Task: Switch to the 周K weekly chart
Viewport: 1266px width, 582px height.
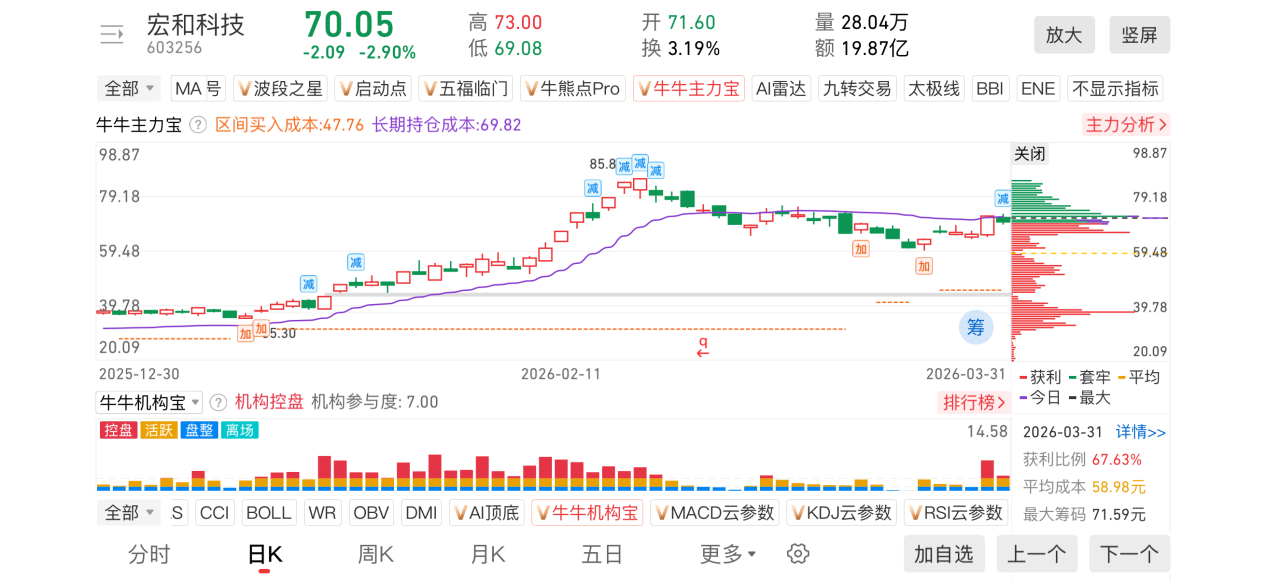Action: click(376, 554)
